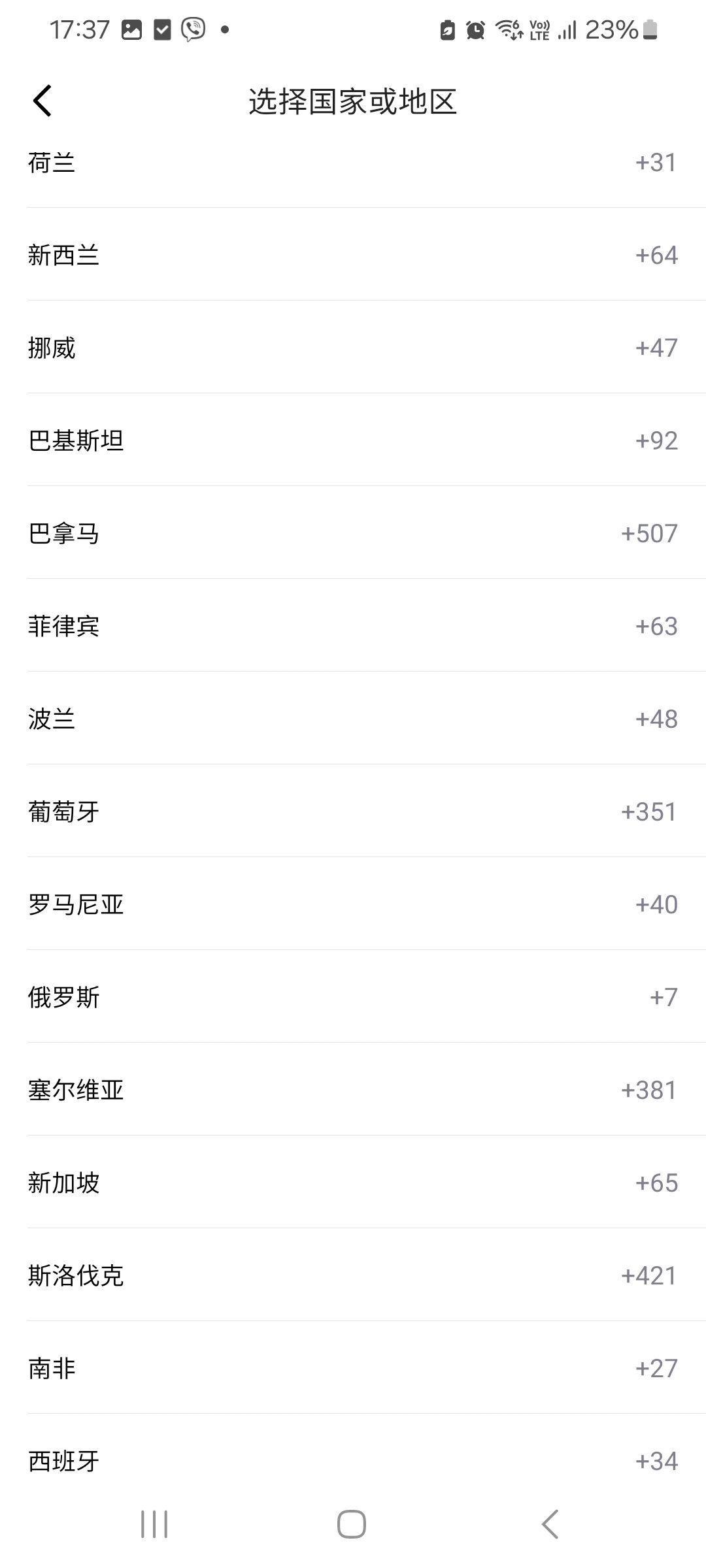The height and width of the screenshot is (1568, 706).
Task: Select 巴基斯坦 country code +92
Action: (353, 440)
